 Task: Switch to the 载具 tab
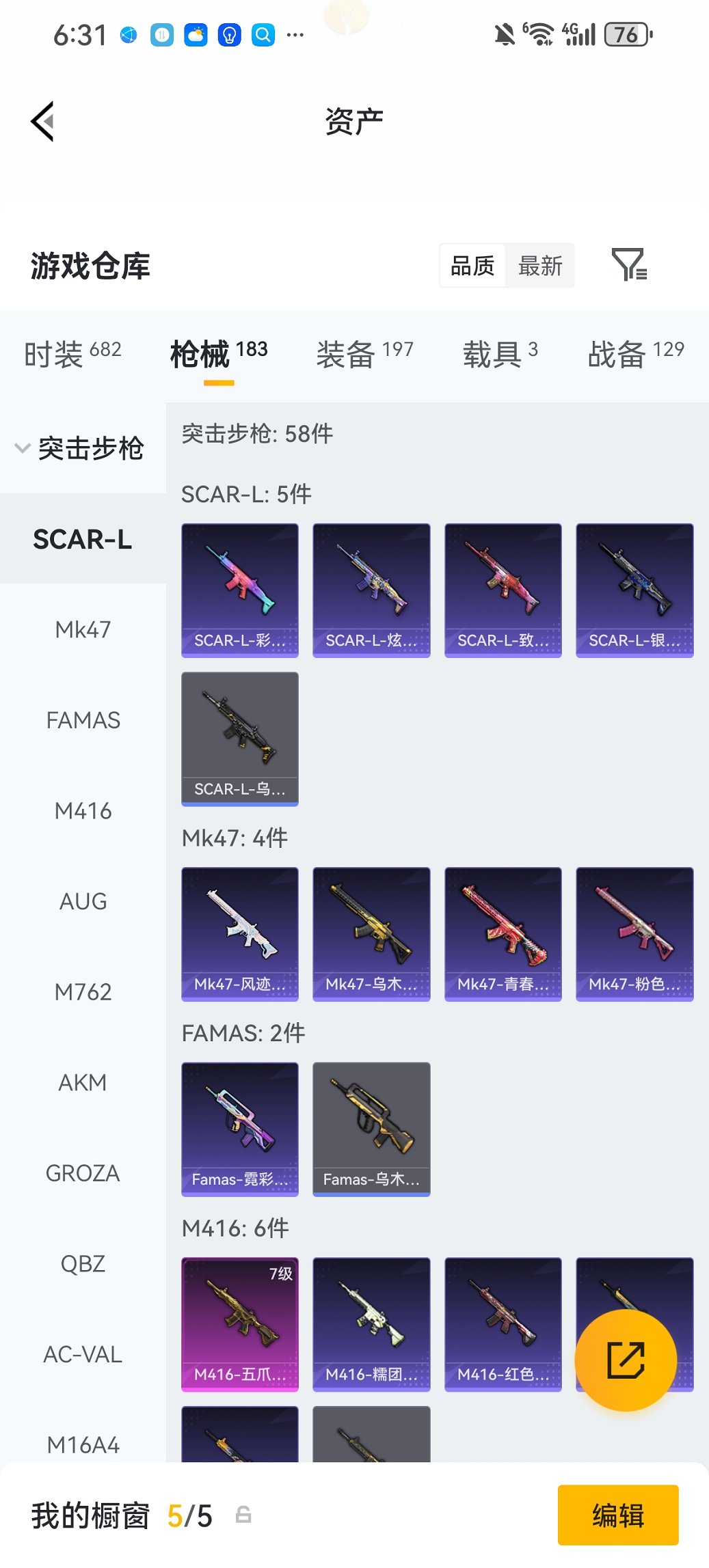point(500,353)
